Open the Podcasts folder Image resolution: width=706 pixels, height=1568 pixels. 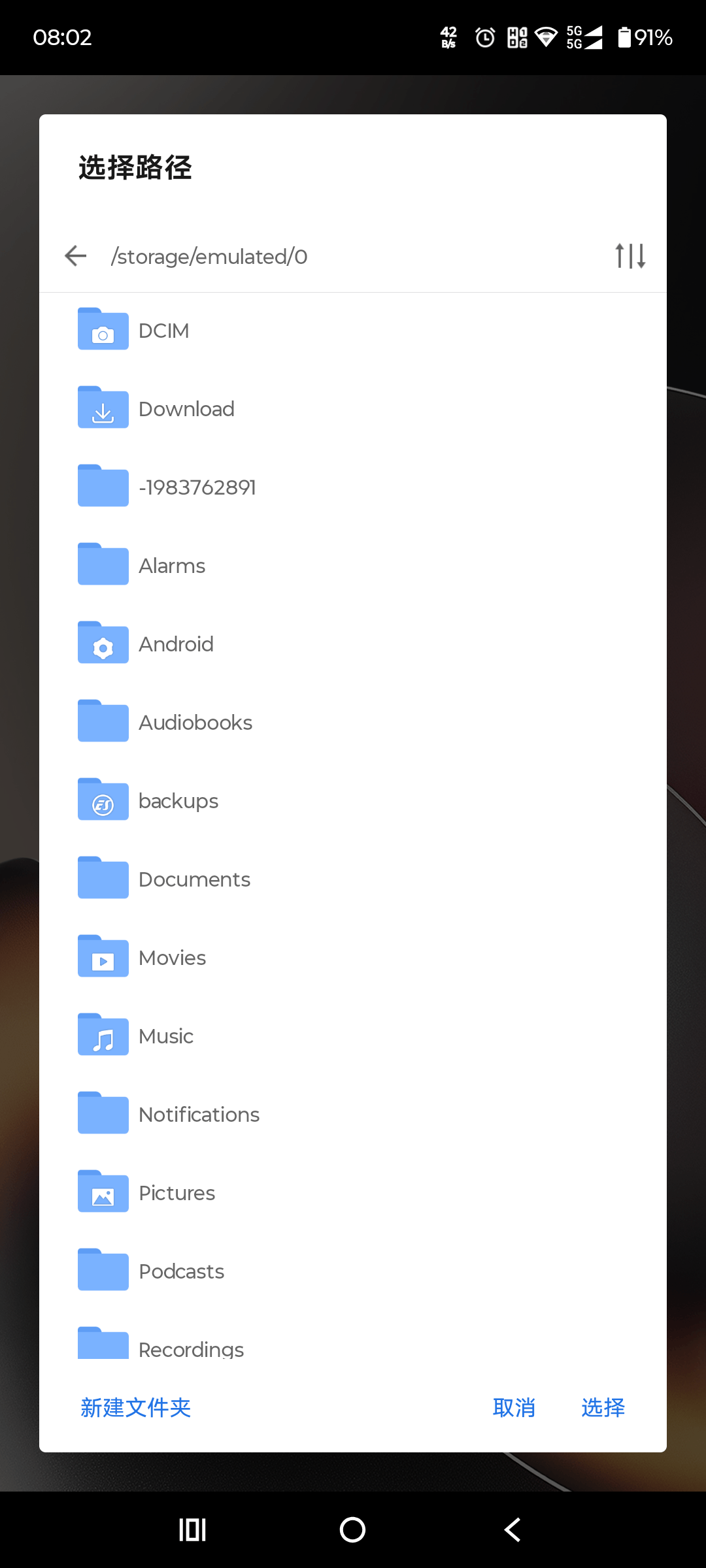181,1271
